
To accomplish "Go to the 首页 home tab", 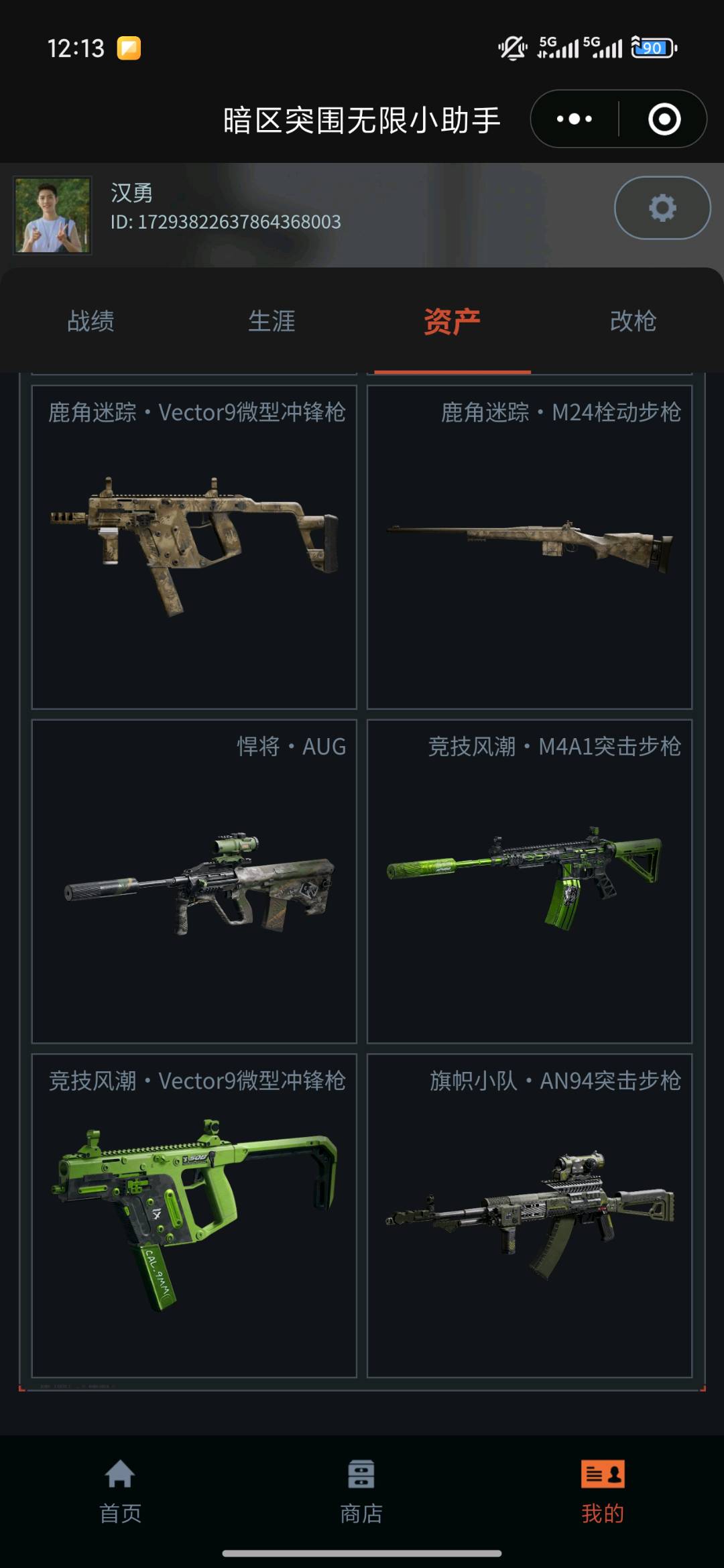I will pyautogui.click(x=121, y=1492).
